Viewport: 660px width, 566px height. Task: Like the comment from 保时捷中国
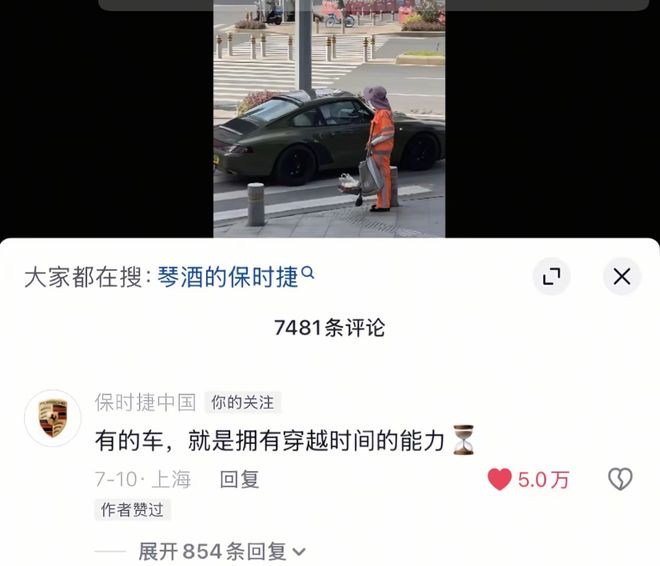(500, 479)
